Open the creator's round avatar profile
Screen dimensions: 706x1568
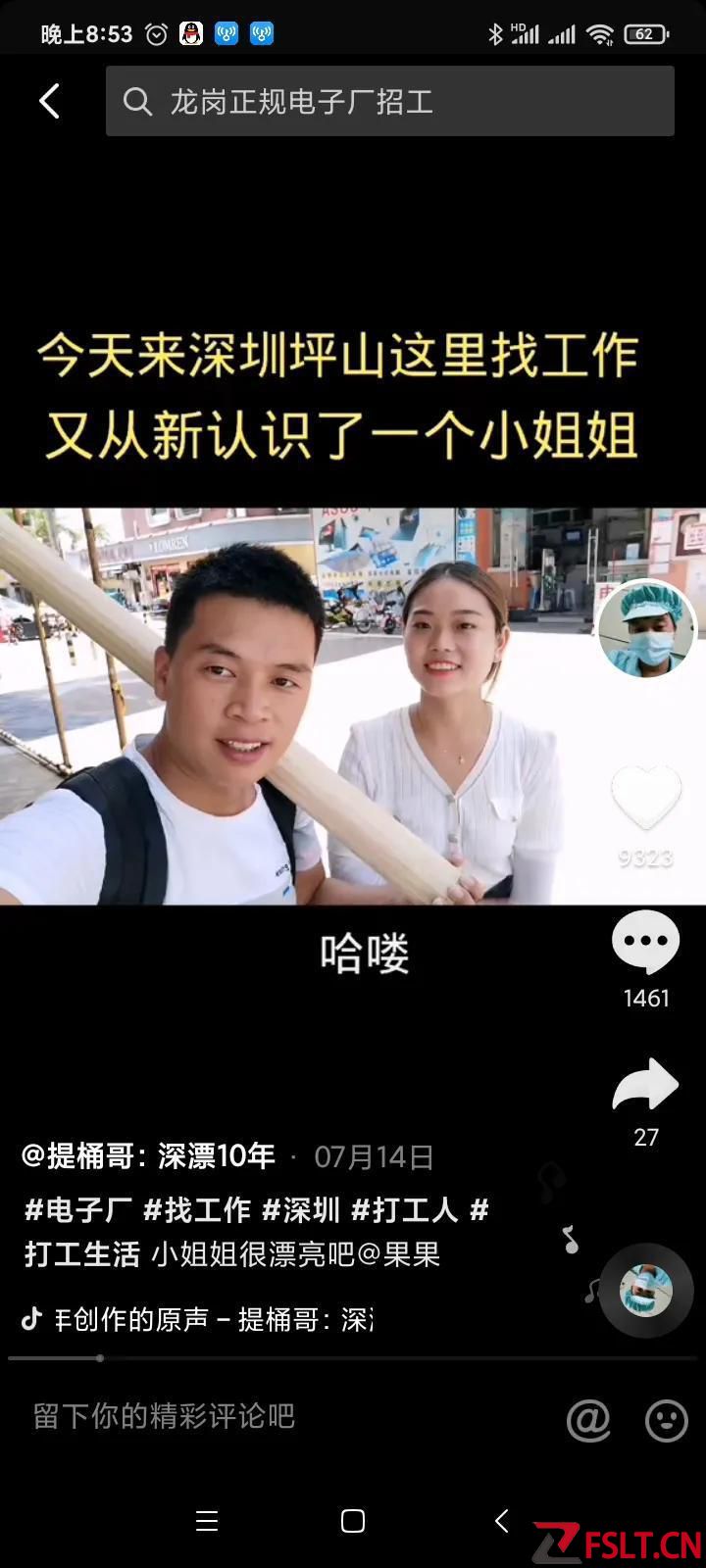646,629
